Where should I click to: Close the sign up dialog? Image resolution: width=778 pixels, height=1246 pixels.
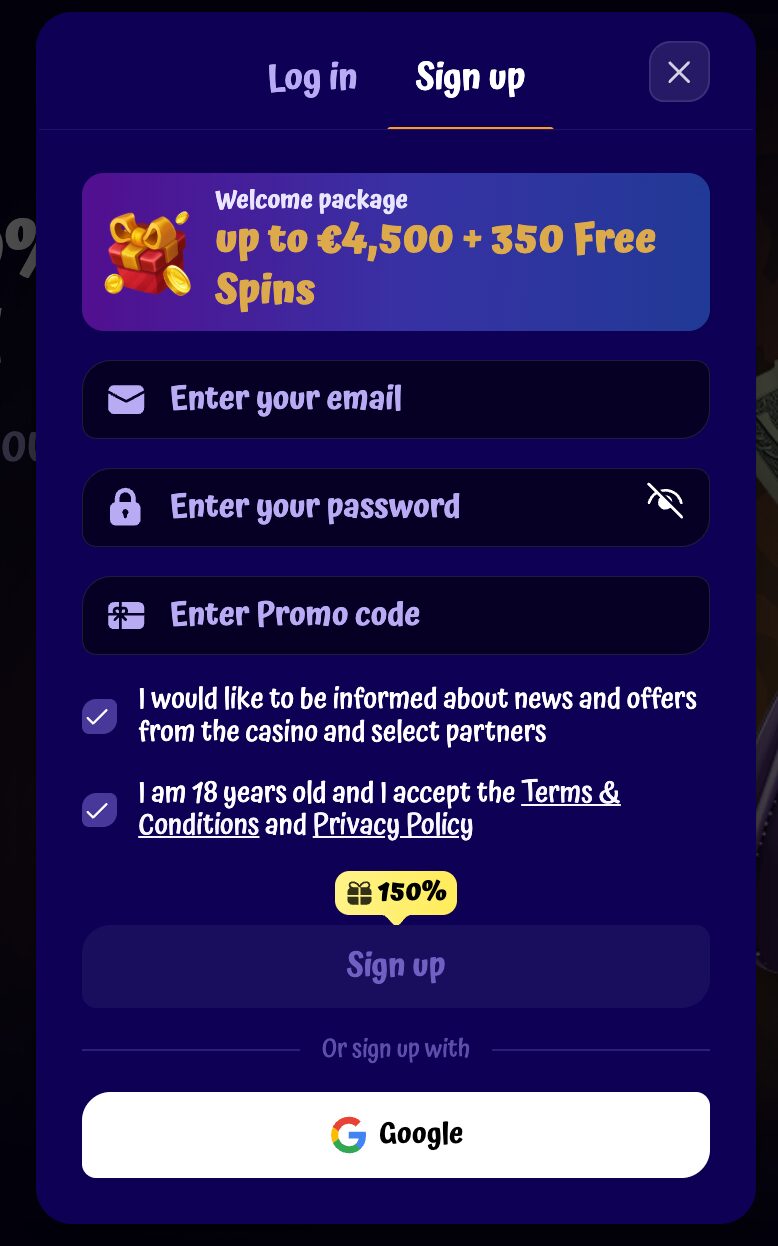click(x=679, y=72)
